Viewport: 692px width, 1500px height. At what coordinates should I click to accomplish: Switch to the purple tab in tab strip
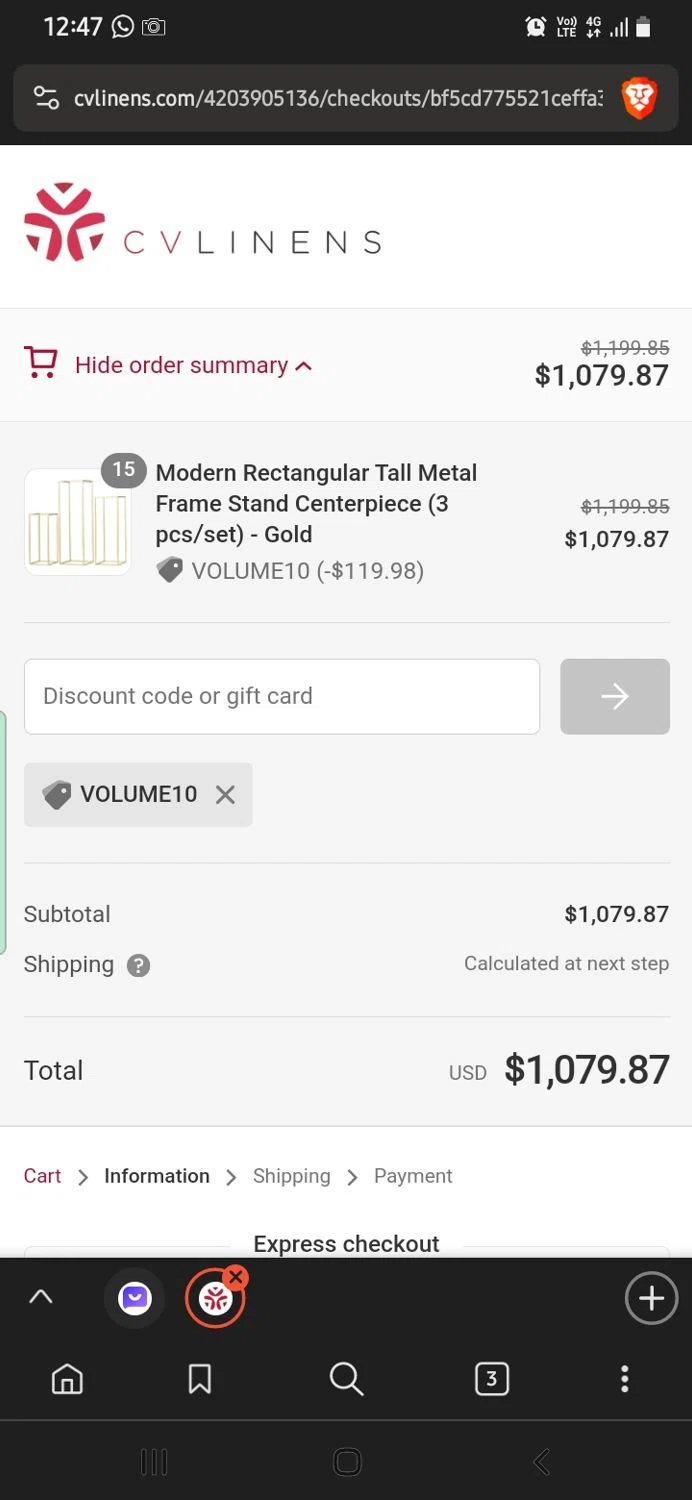pos(135,1298)
